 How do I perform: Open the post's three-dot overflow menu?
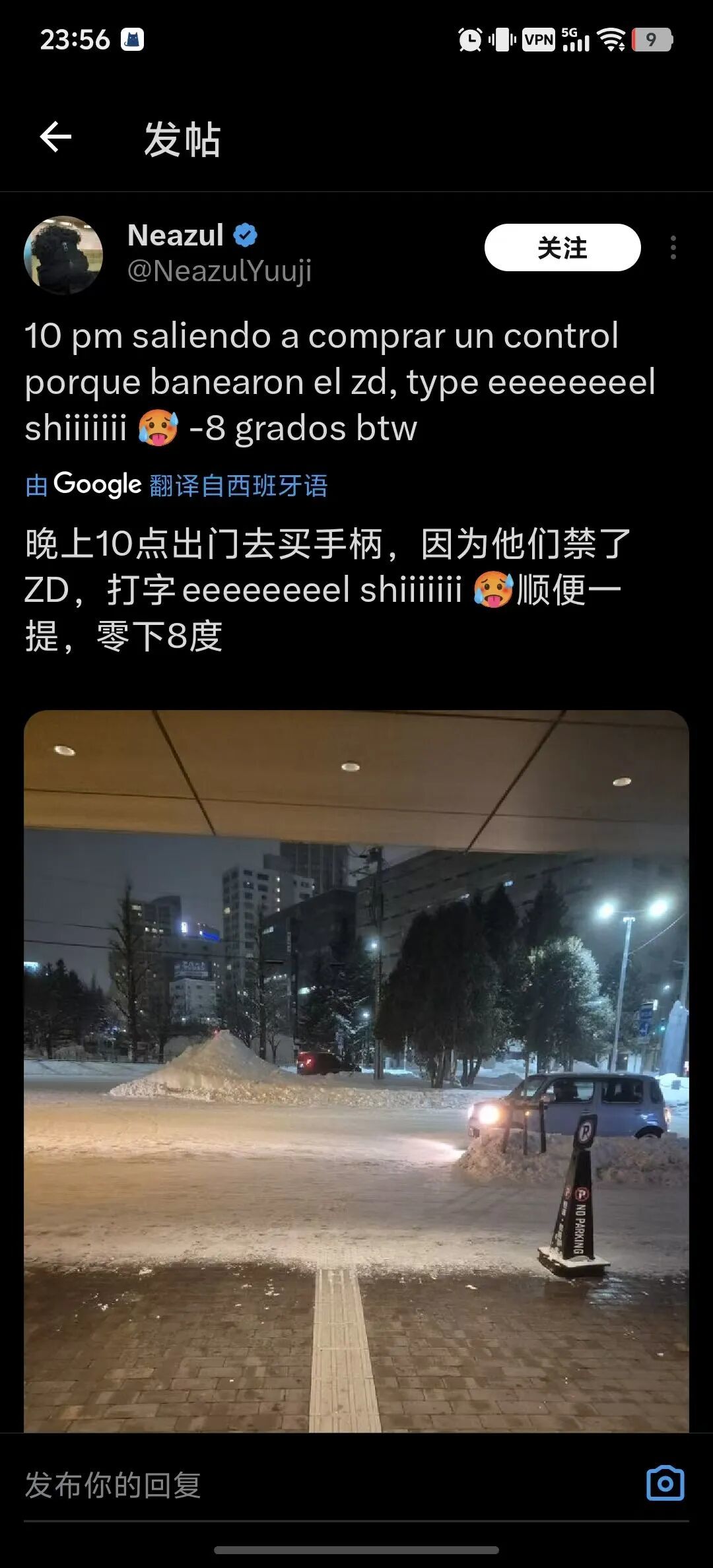pyautogui.click(x=673, y=248)
